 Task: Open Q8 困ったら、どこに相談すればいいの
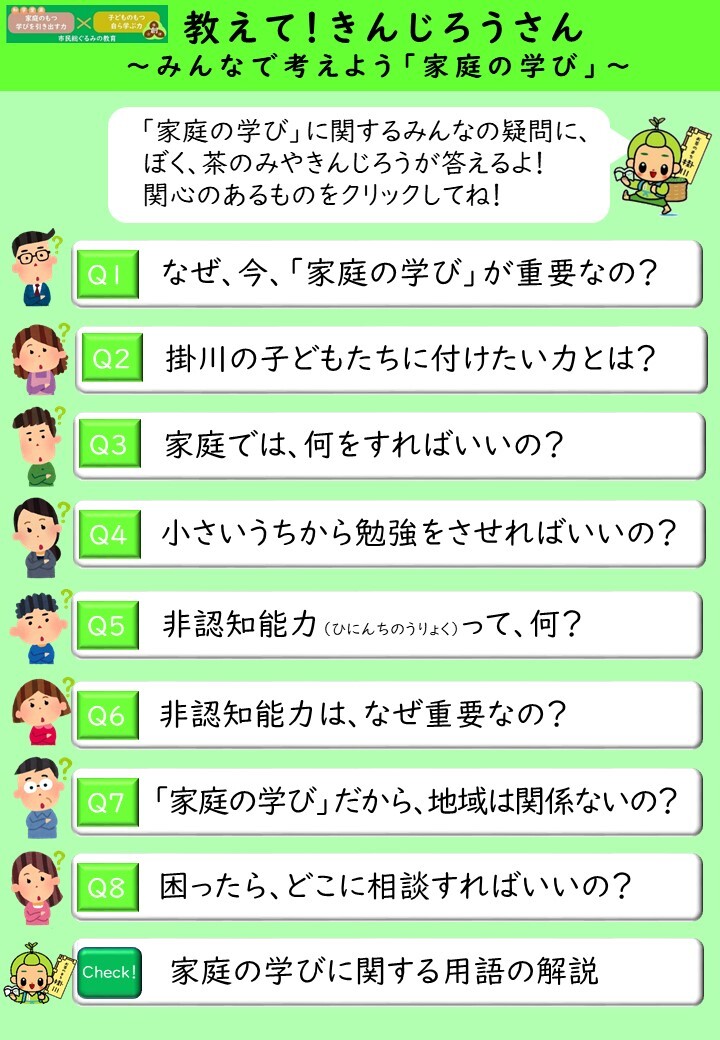[x=388, y=887]
